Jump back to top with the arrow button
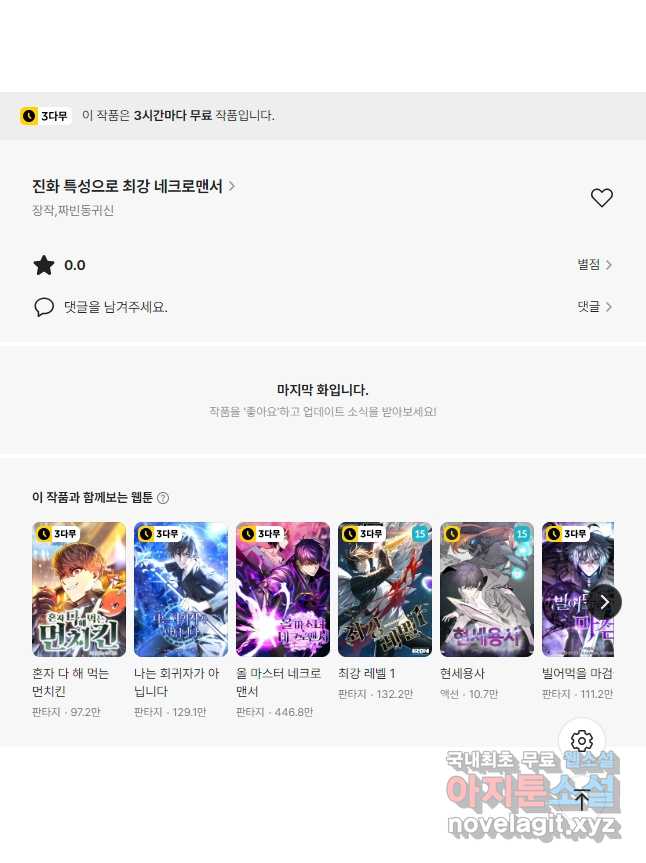The width and height of the screenshot is (646, 863). point(582,800)
